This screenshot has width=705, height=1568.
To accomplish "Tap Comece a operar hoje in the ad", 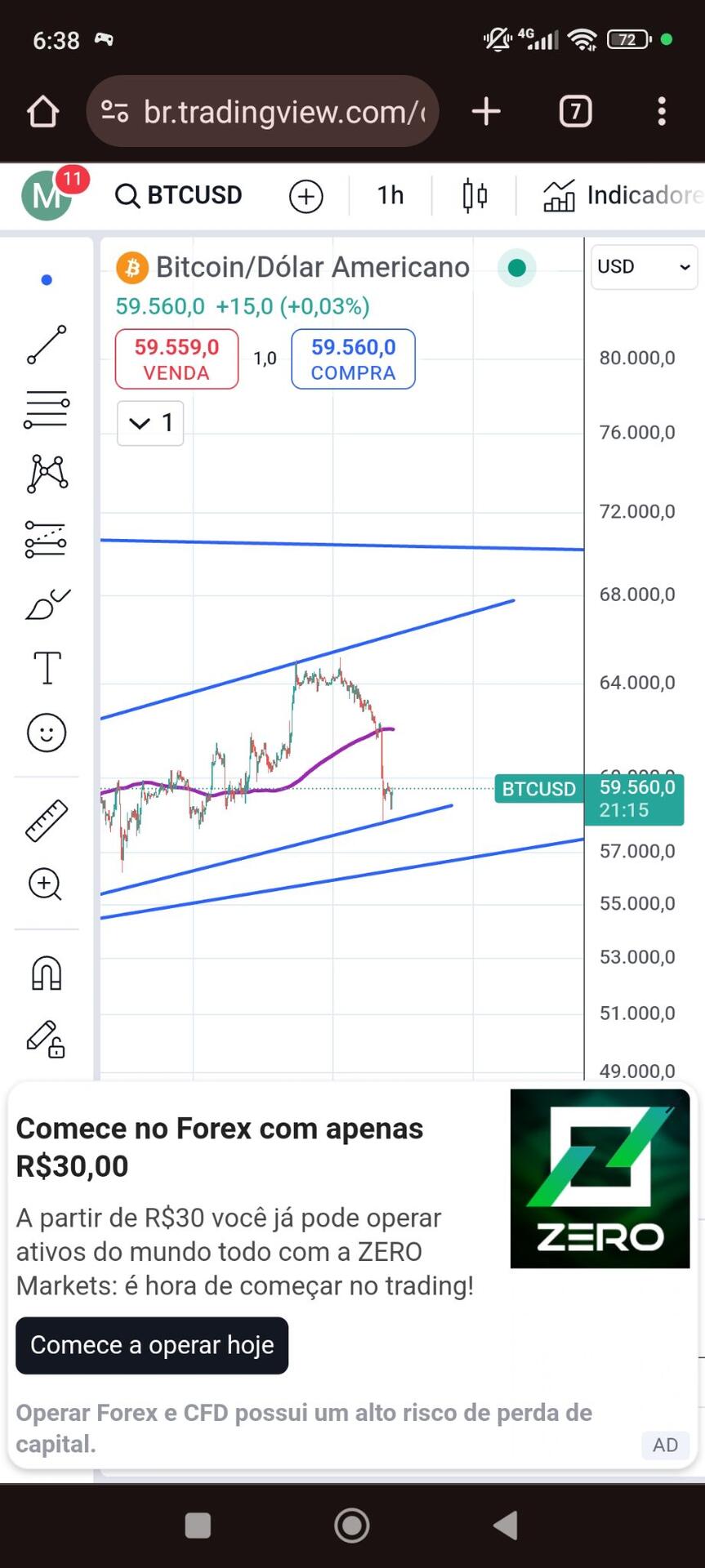I will pos(152,1345).
